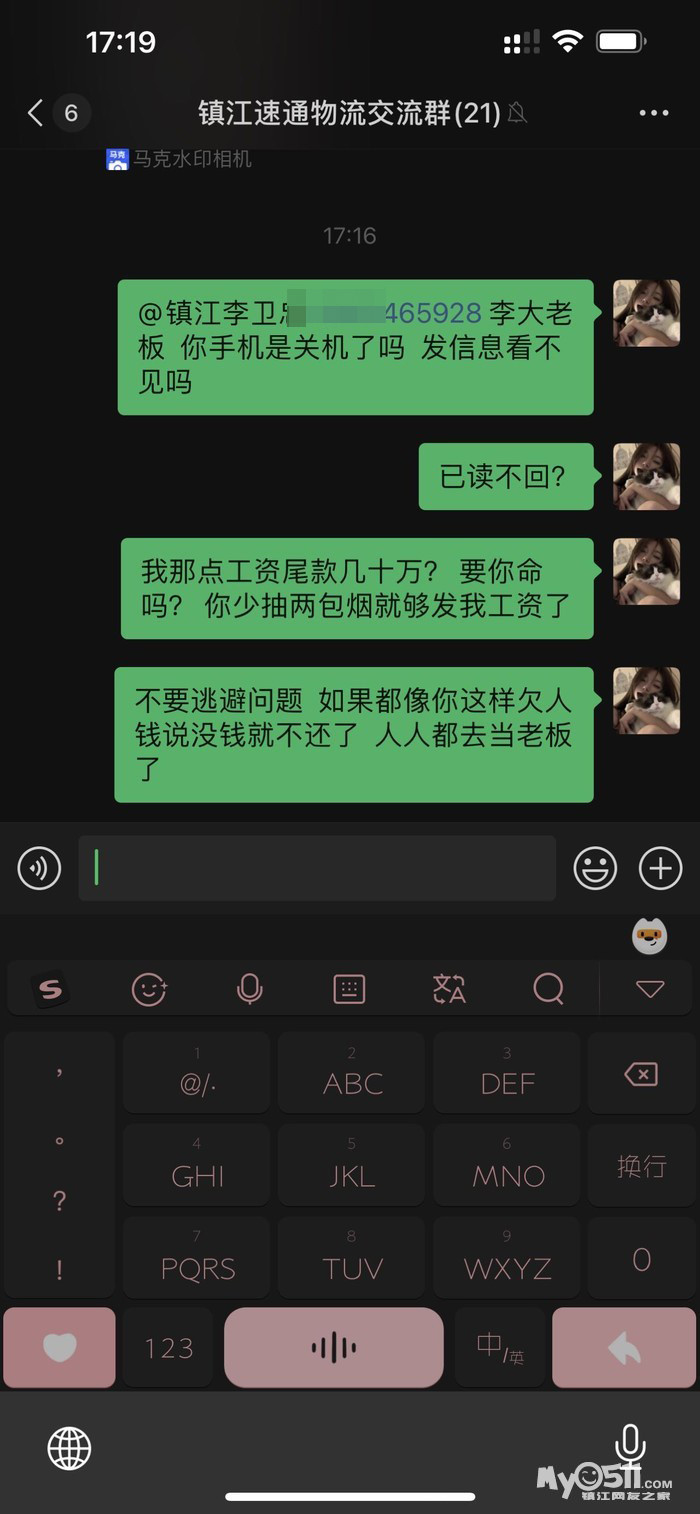The height and width of the screenshot is (1514, 700).
Task: Type the ABC key
Action: point(352,1074)
